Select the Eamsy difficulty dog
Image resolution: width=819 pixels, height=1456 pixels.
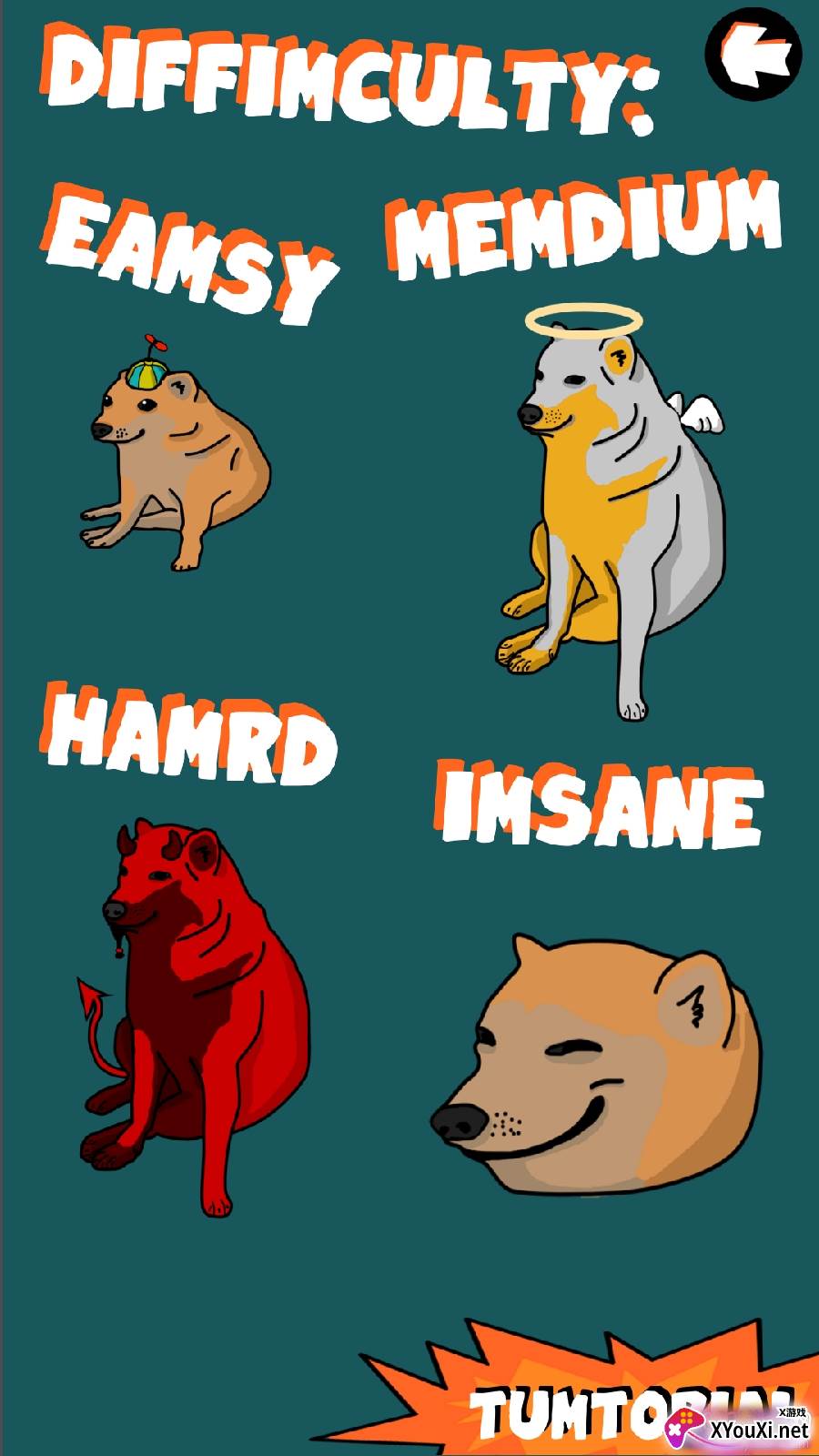pos(178,455)
